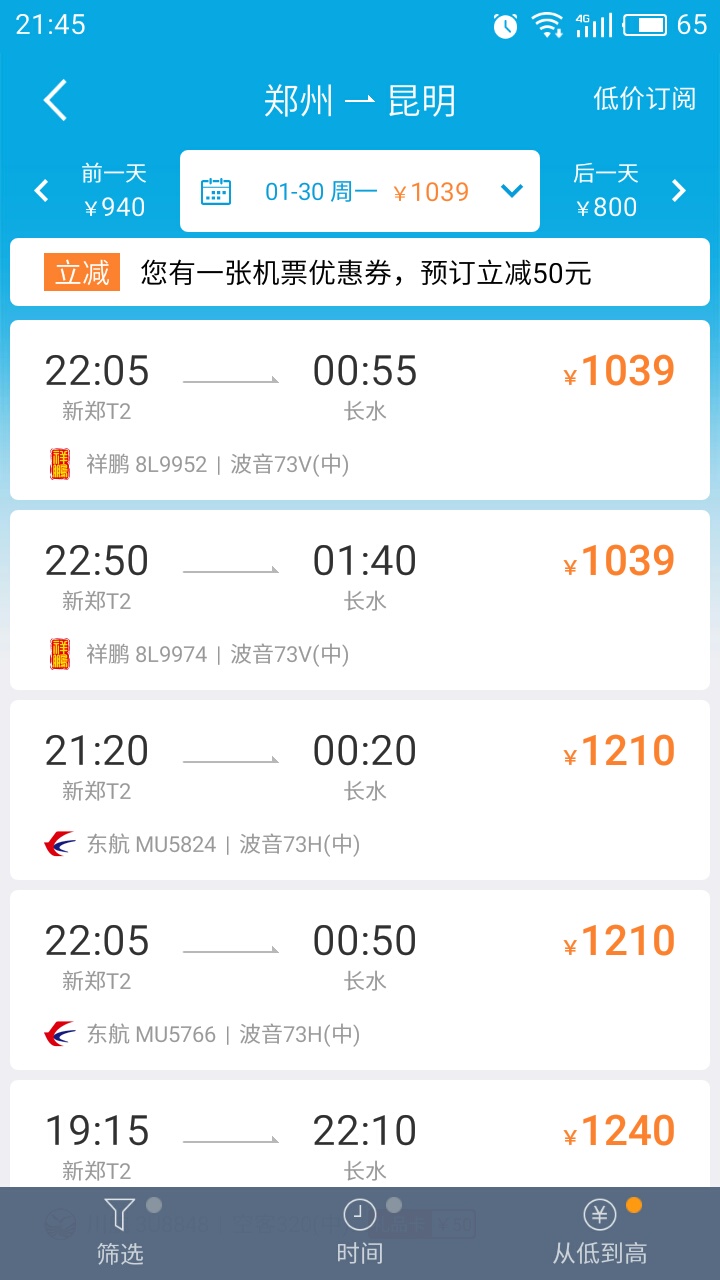Expand the date picker 01-30 周一

click(x=360, y=191)
